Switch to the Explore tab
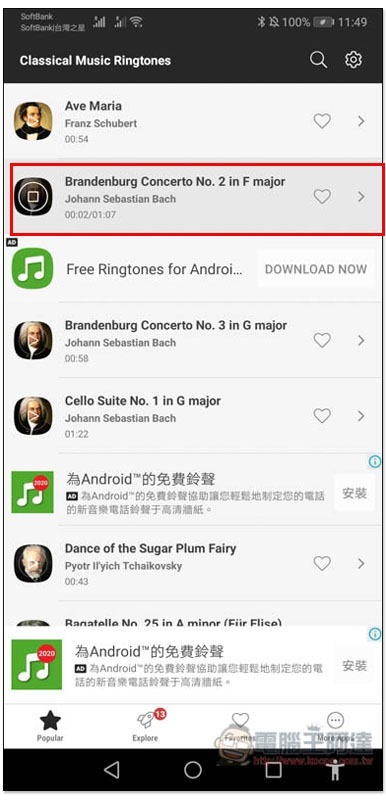This screenshot has height=800, width=386. pyautogui.click(x=145, y=727)
